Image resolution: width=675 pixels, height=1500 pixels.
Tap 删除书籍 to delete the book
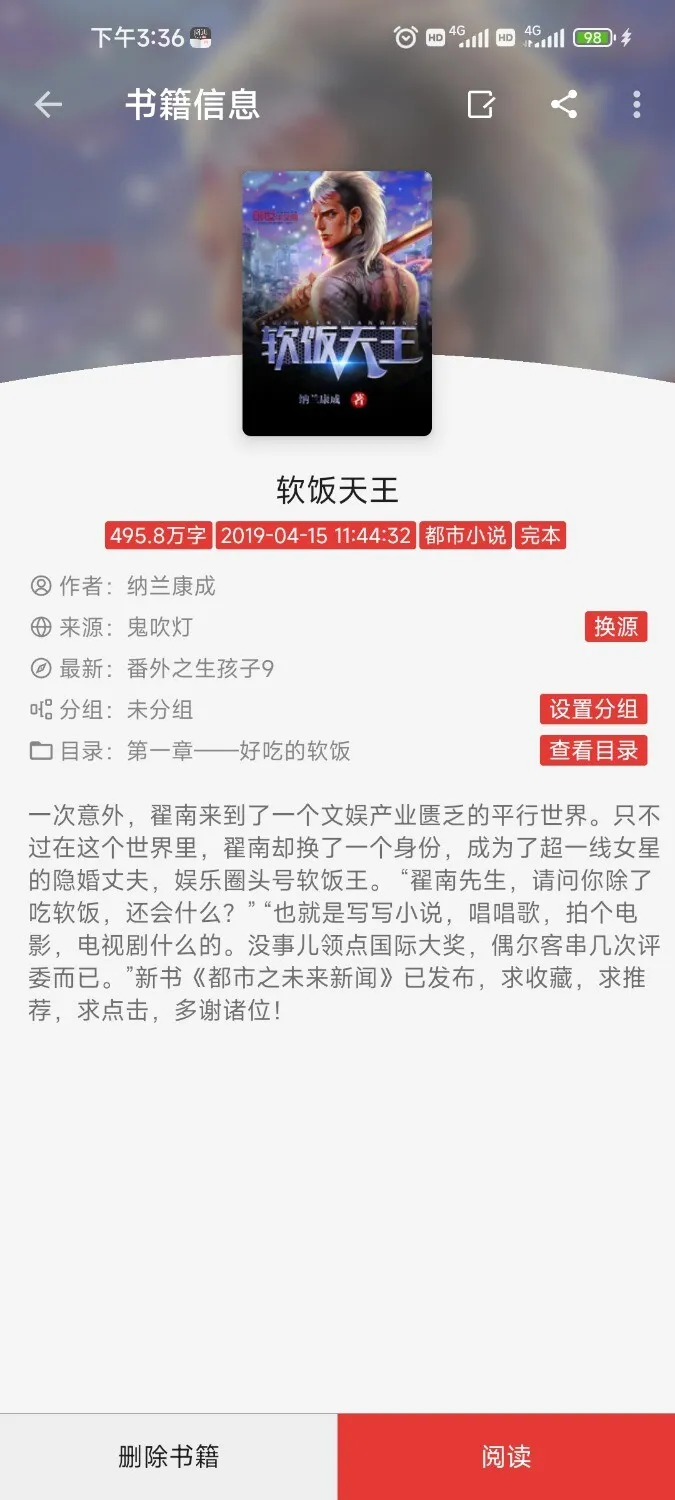[x=168, y=1456]
